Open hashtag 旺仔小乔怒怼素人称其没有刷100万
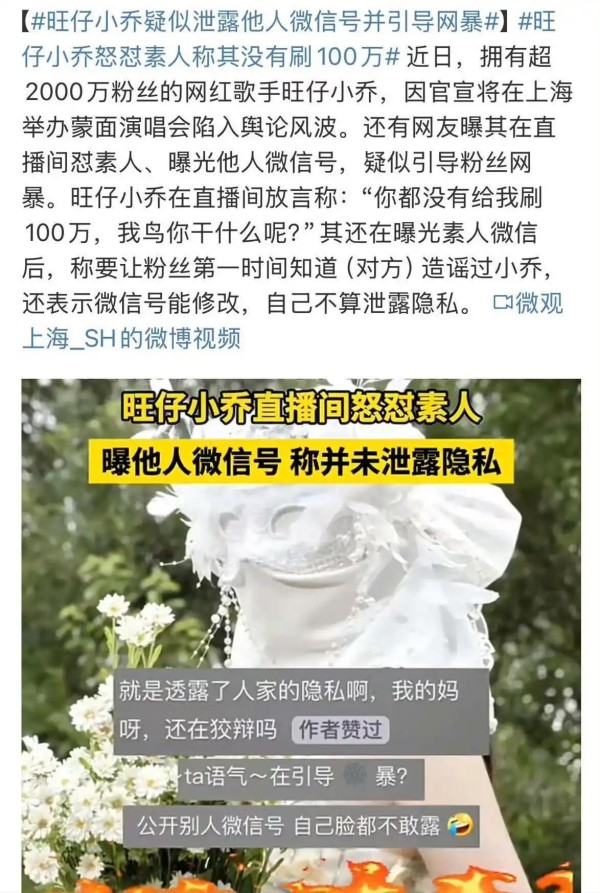This screenshot has width=600, height=893. pos(200,56)
